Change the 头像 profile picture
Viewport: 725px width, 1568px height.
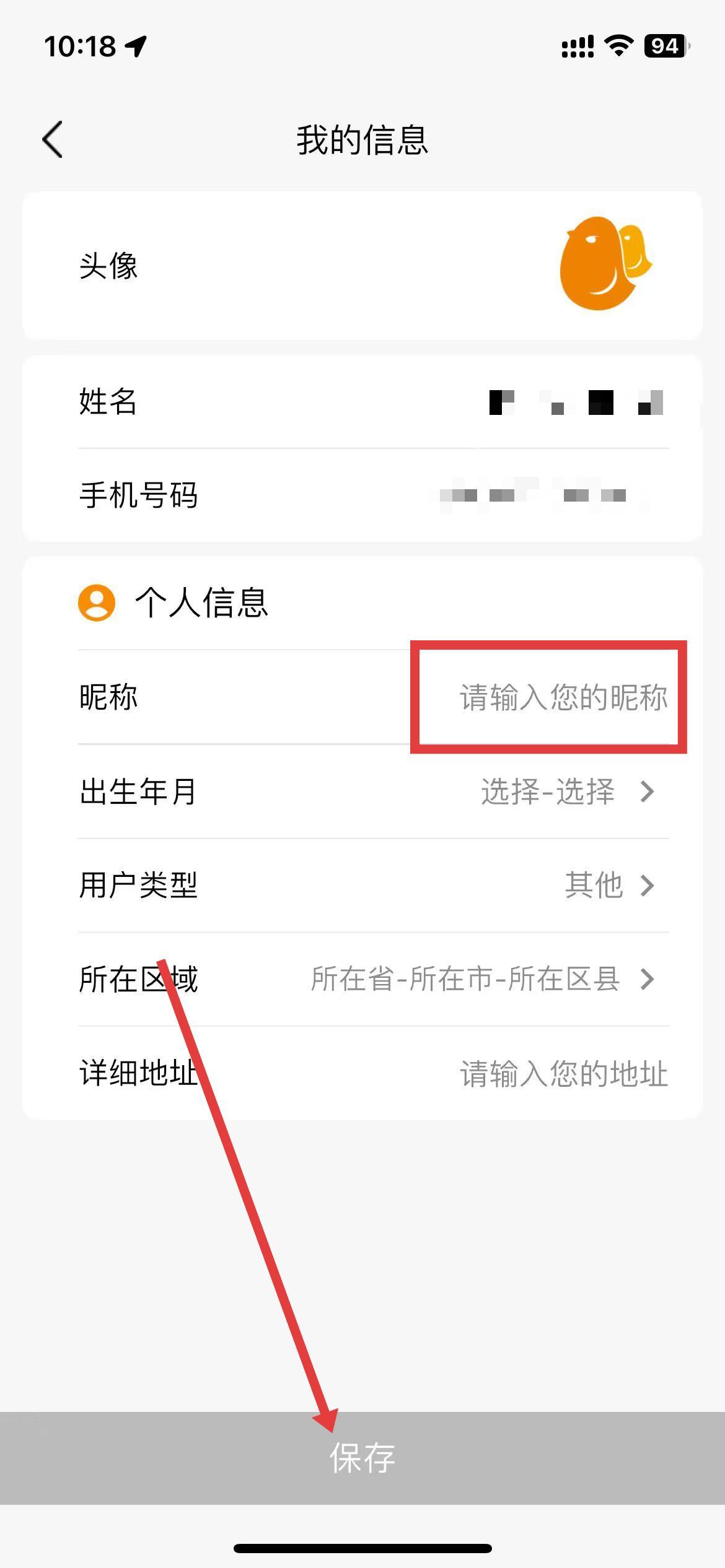[605, 264]
